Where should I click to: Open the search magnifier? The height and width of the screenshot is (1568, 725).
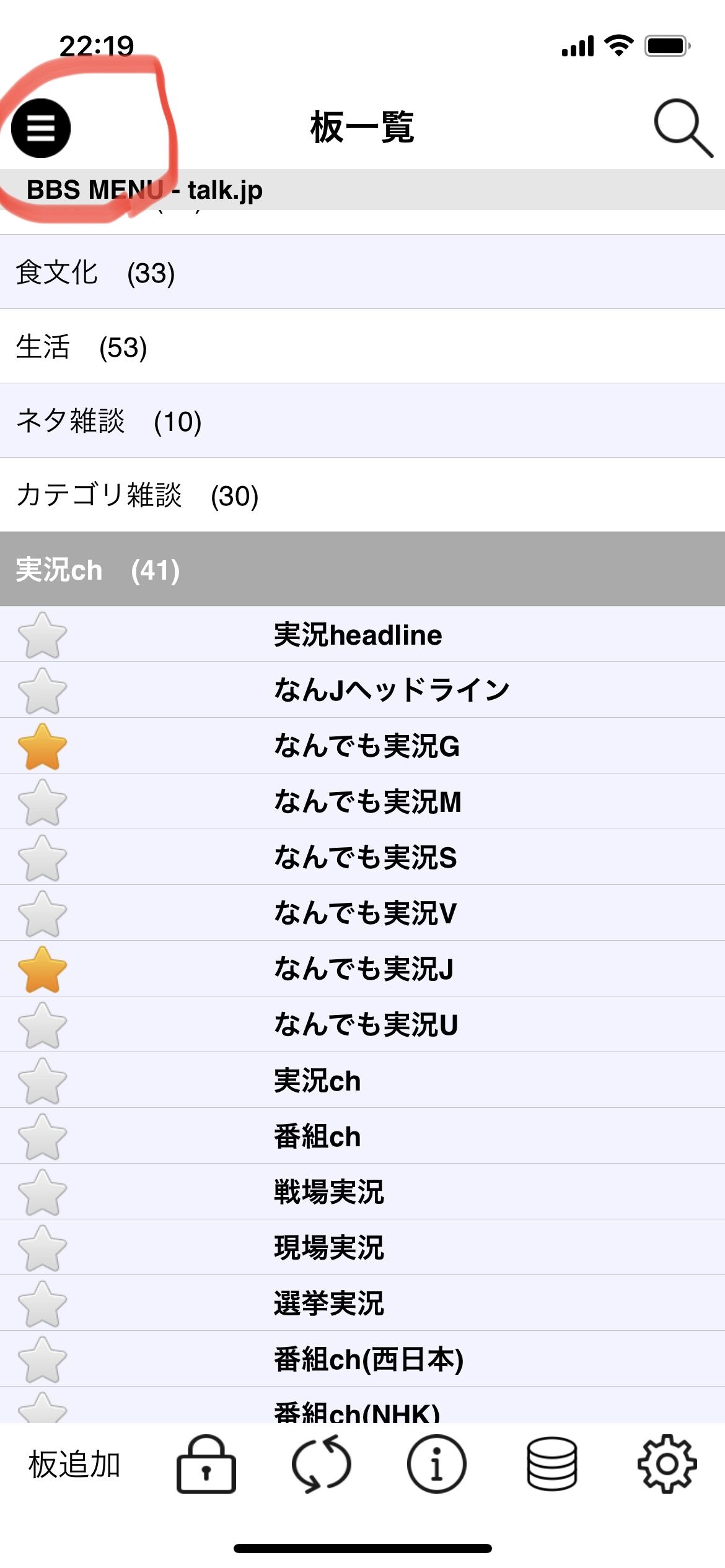point(682,127)
